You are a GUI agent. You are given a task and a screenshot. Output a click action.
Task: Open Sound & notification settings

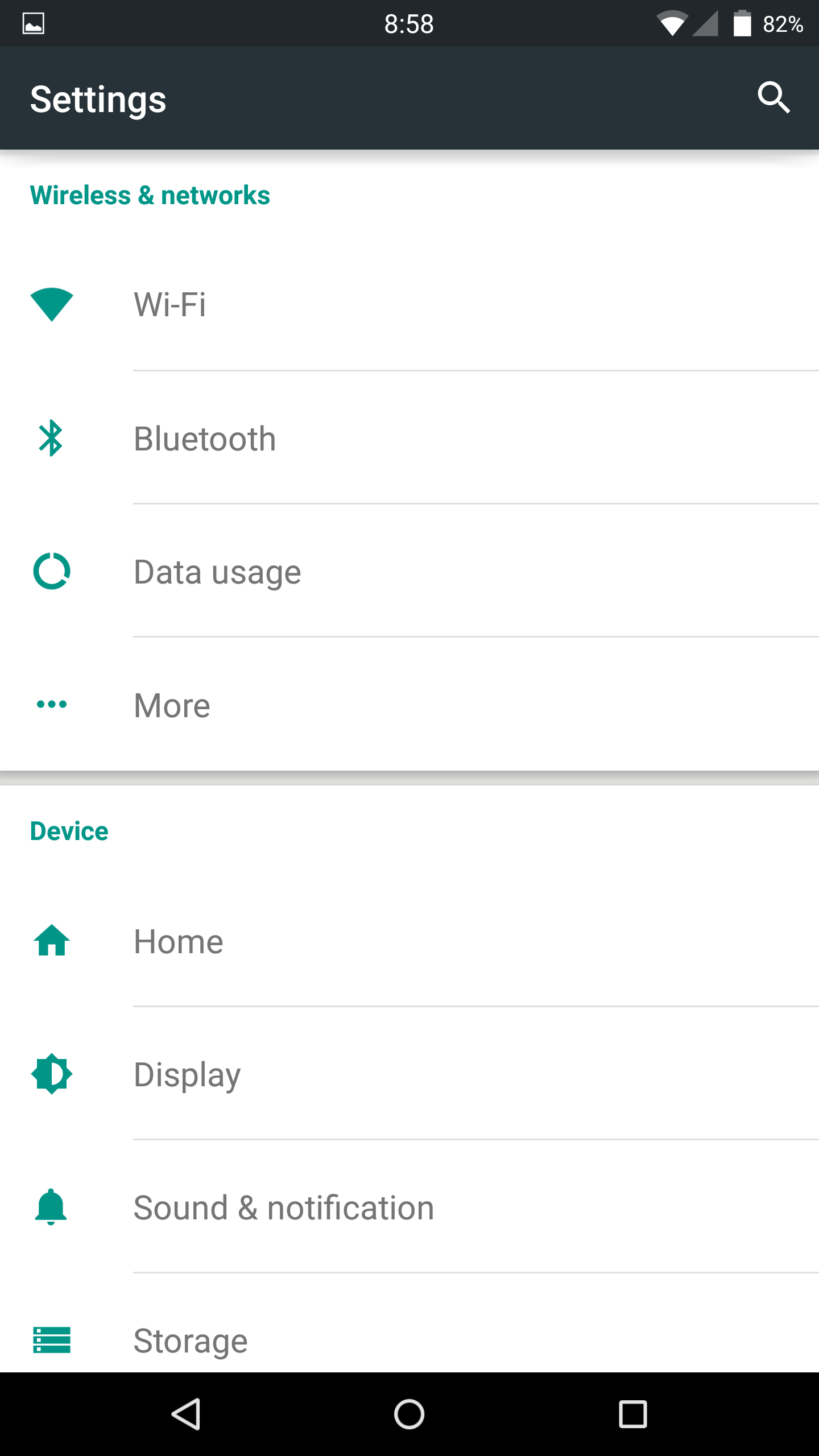[409, 1207]
